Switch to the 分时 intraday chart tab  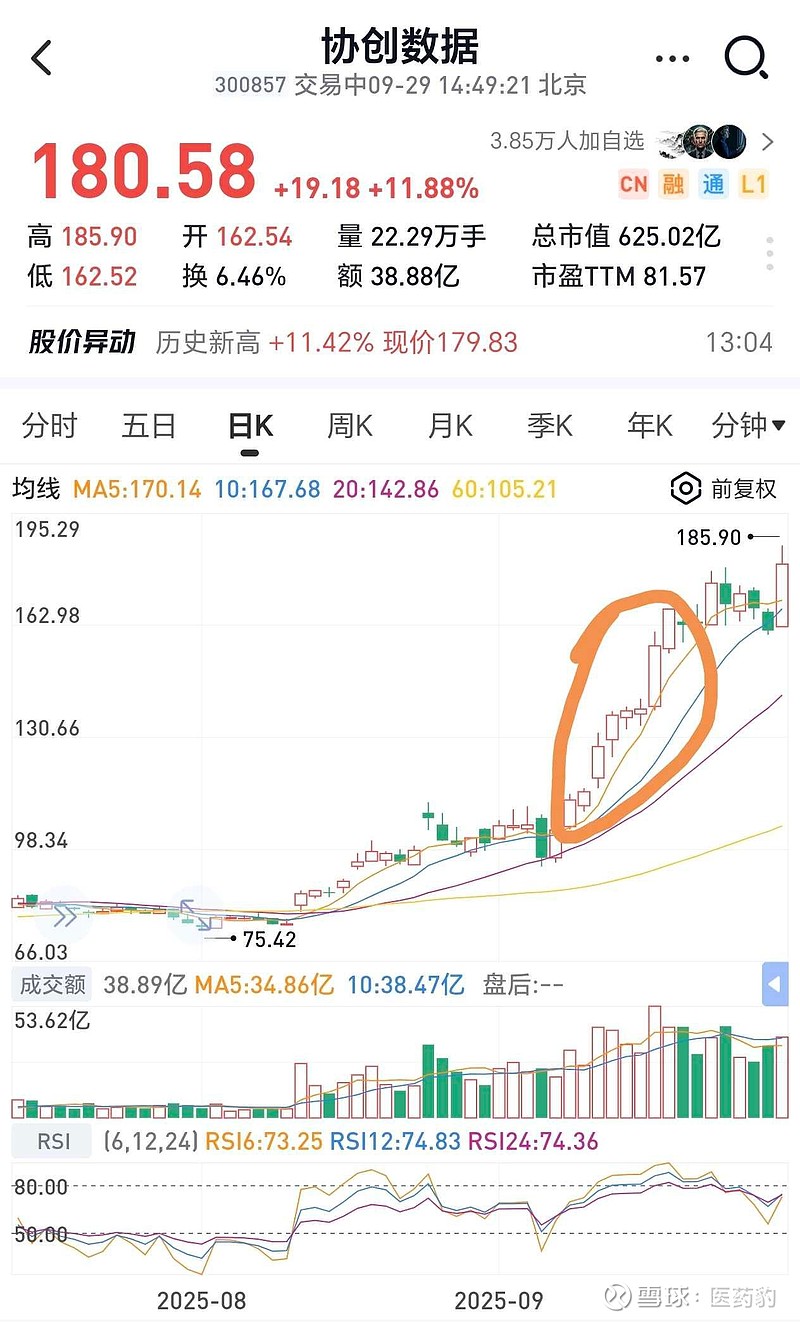tap(49, 426)
